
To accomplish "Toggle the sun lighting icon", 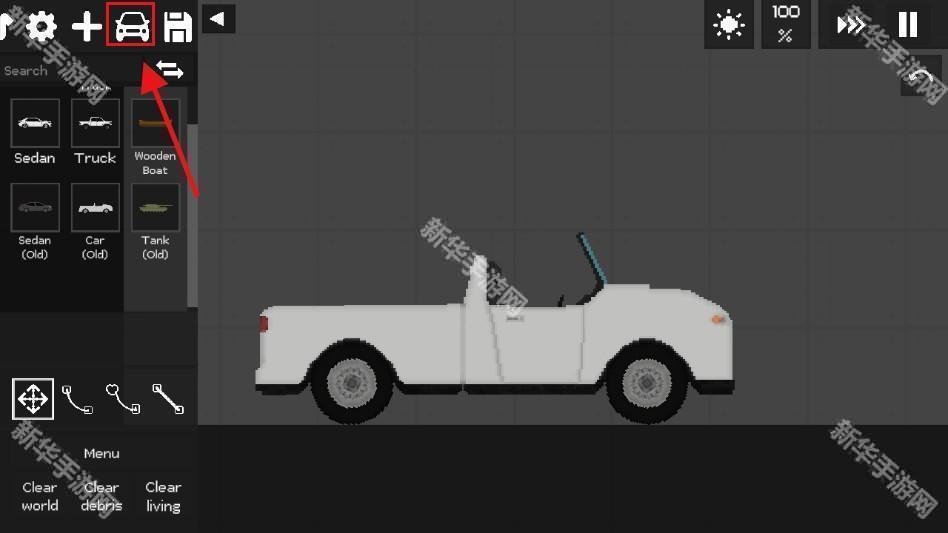I will (729, 24).
